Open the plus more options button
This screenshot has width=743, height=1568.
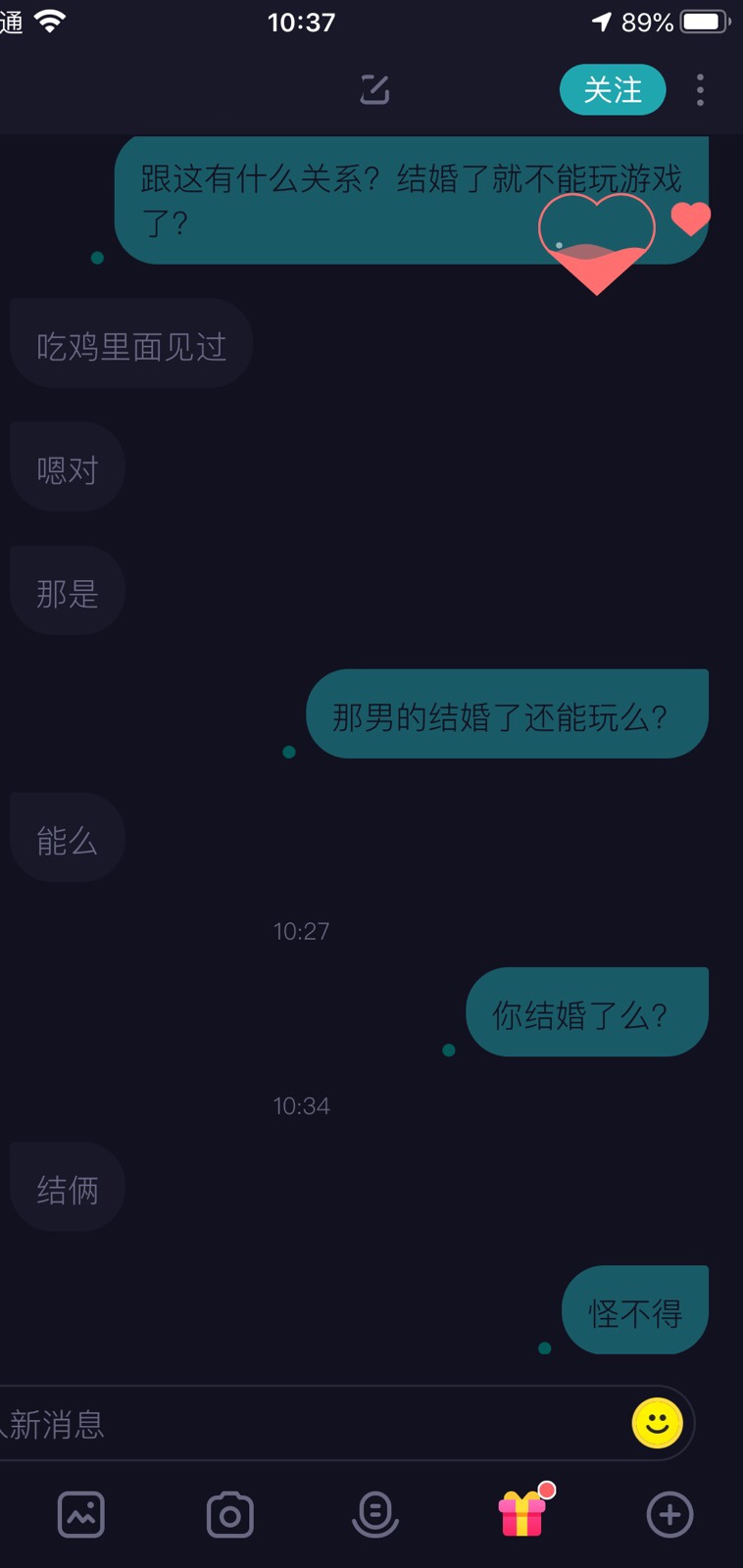670,1515
